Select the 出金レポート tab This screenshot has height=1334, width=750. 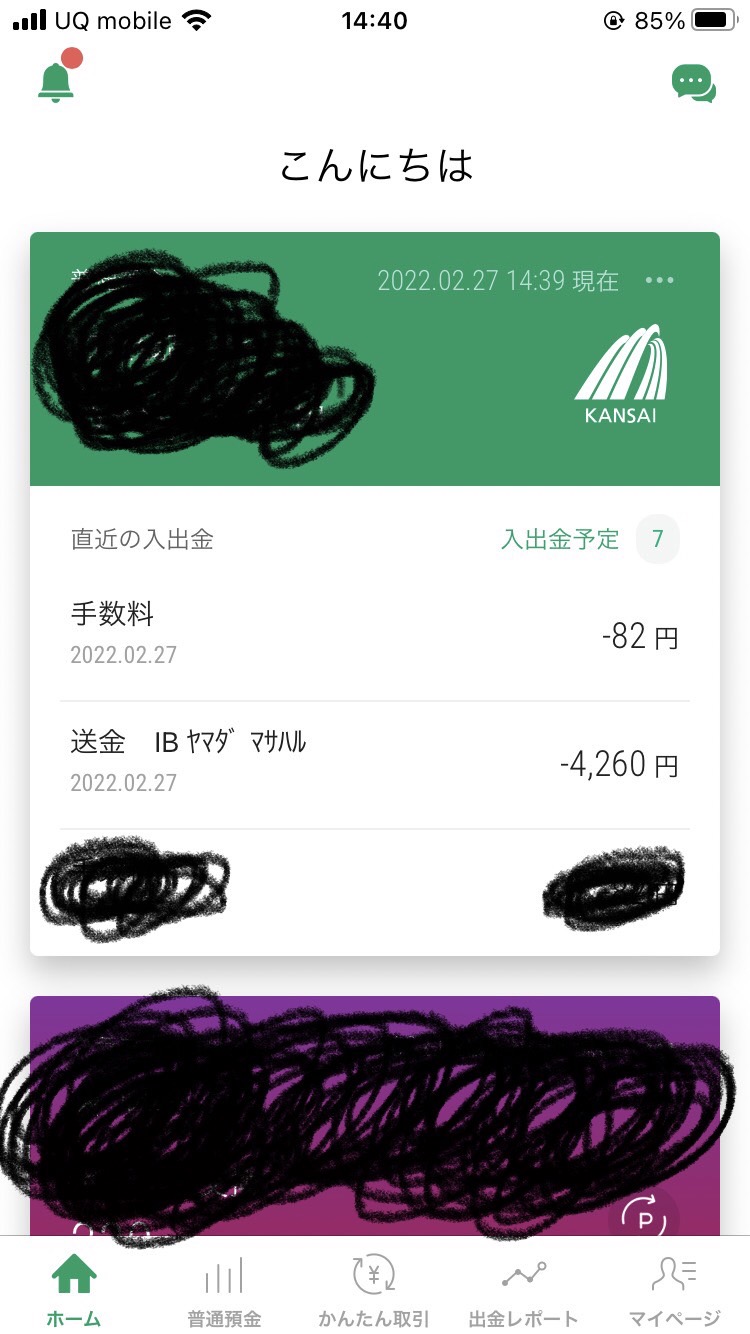tap(524, 1291)
